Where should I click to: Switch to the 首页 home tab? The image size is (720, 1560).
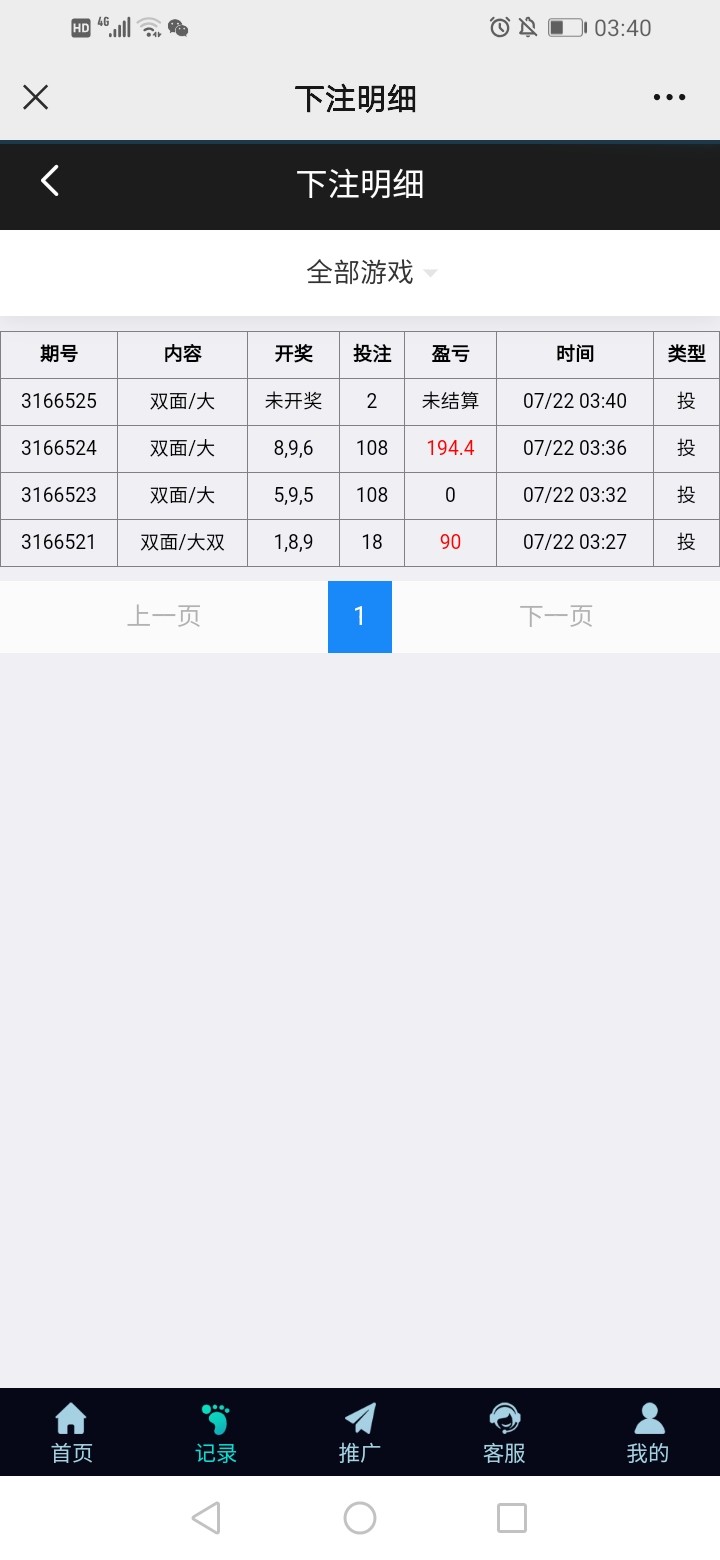click(x=72, y=1432)
